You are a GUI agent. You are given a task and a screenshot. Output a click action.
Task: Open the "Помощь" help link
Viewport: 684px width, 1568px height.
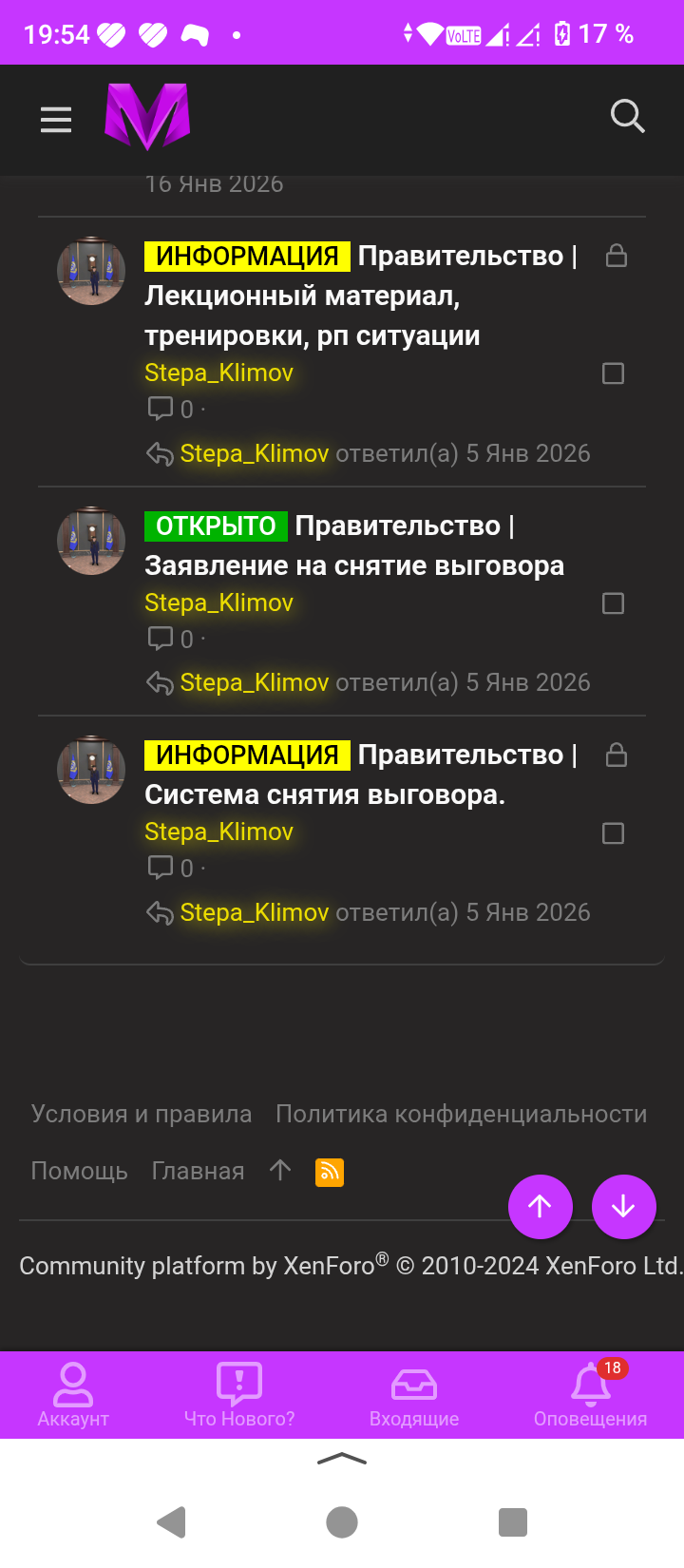click(x=79, y=1171)
